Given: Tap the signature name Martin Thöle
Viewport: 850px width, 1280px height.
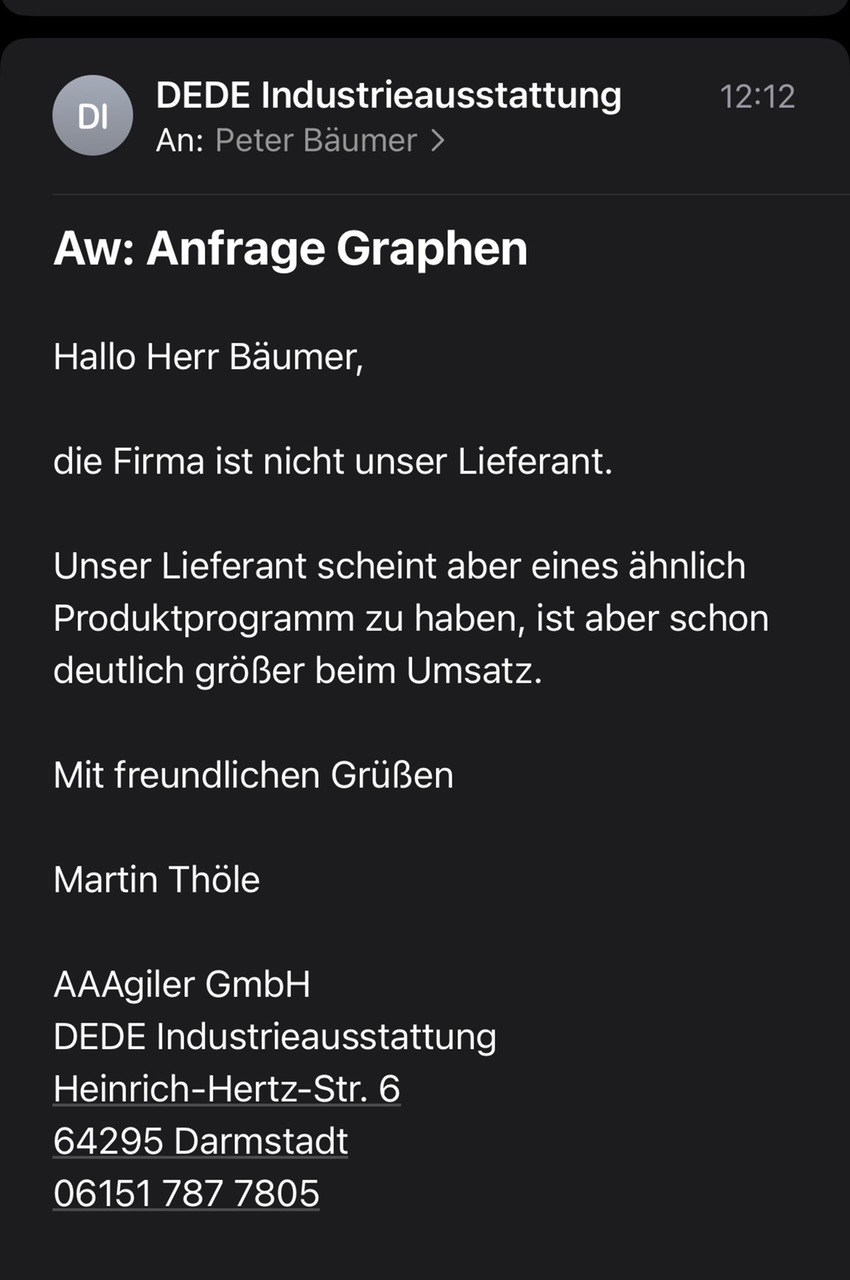Looking at the screenshot, I should click(x=156, y=879).
